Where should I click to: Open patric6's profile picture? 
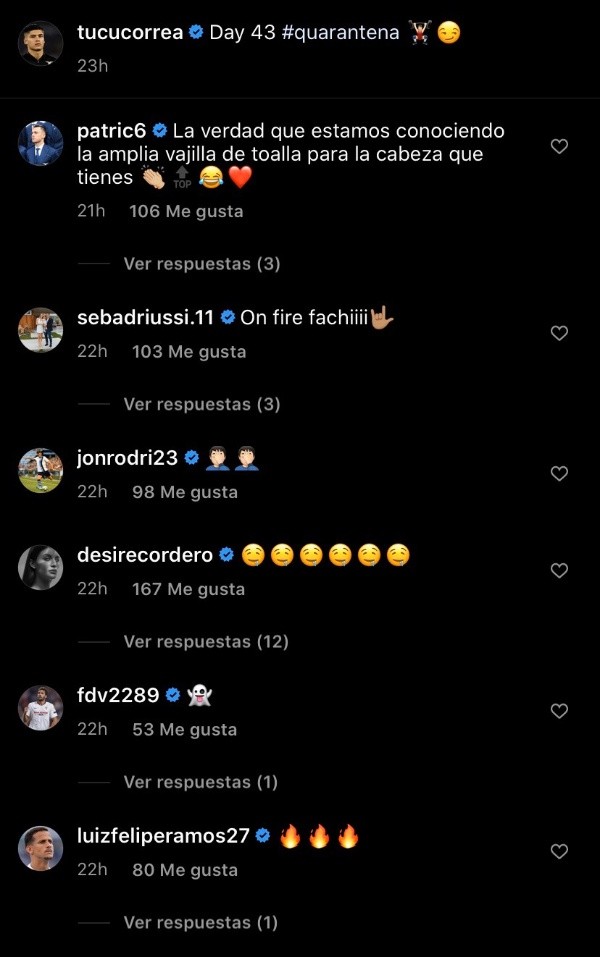point(41,143)
